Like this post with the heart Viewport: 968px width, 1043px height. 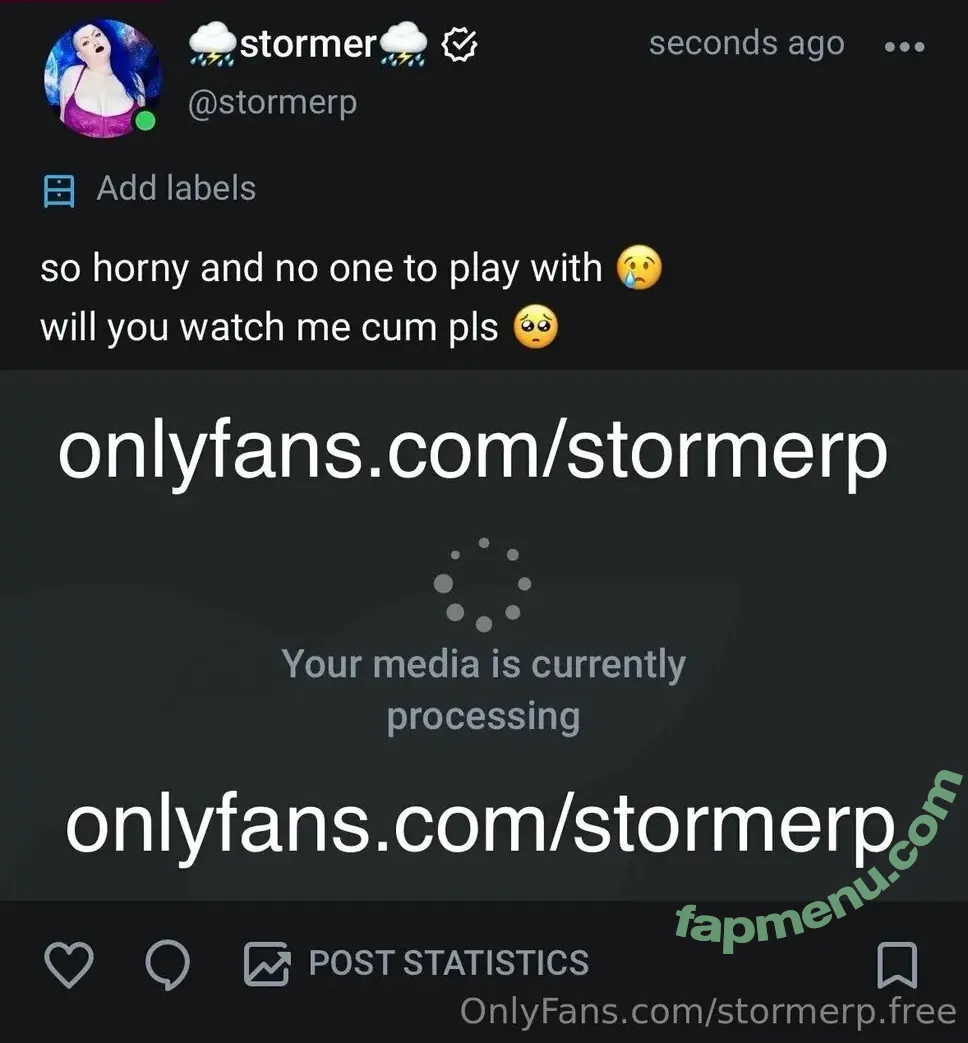point(70,964)
